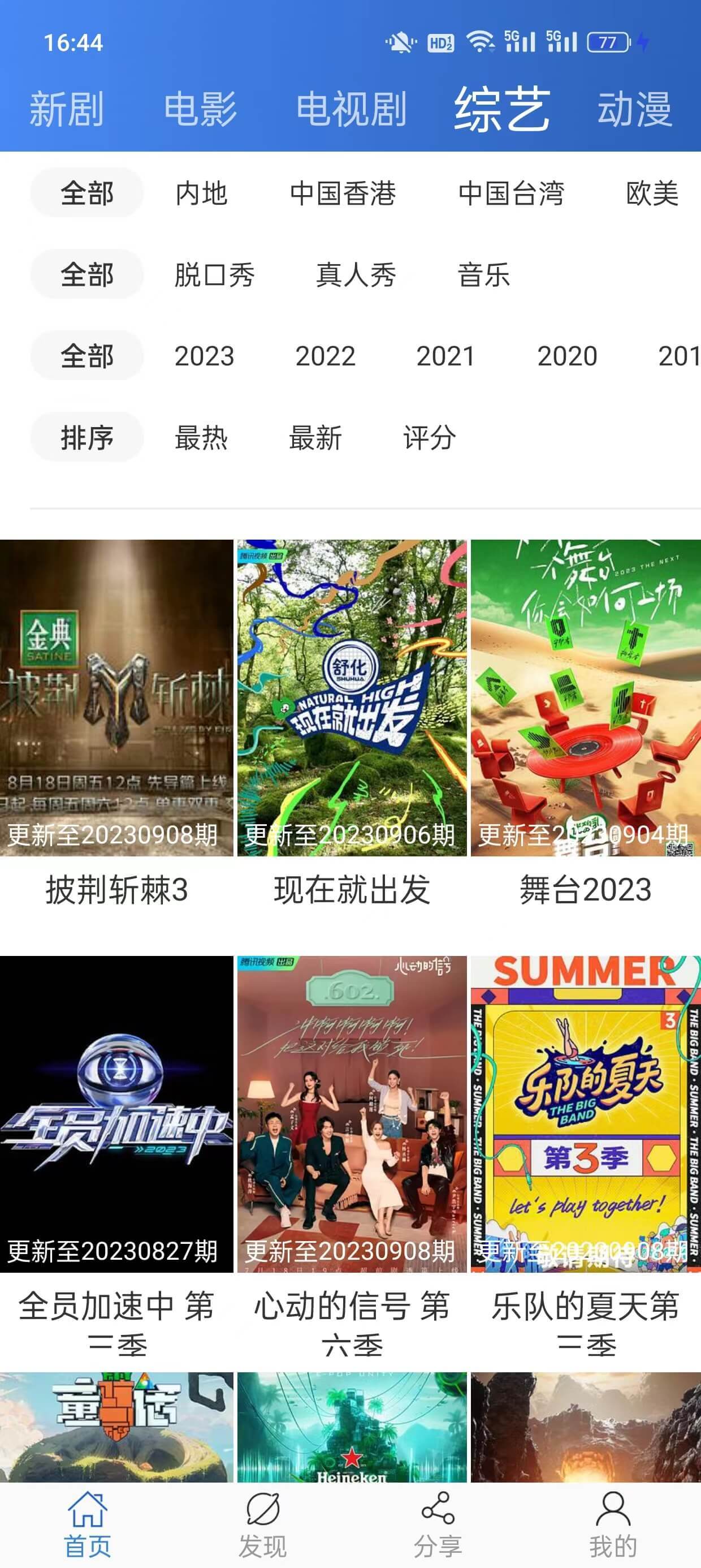
Task: Choose the 中国香港 region filter
Action: pos(343,193)
